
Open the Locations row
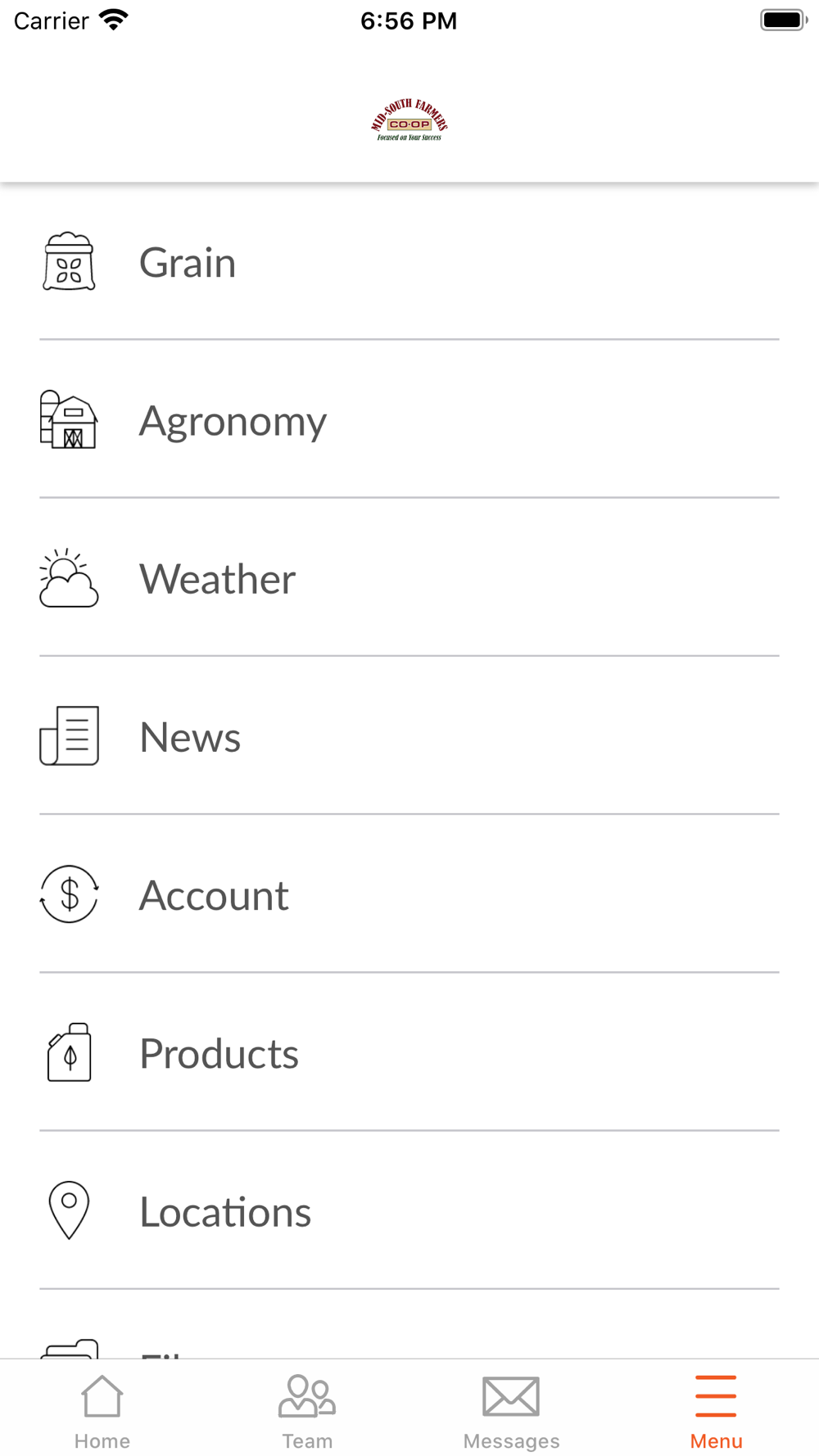click(x=409, y=1210)
